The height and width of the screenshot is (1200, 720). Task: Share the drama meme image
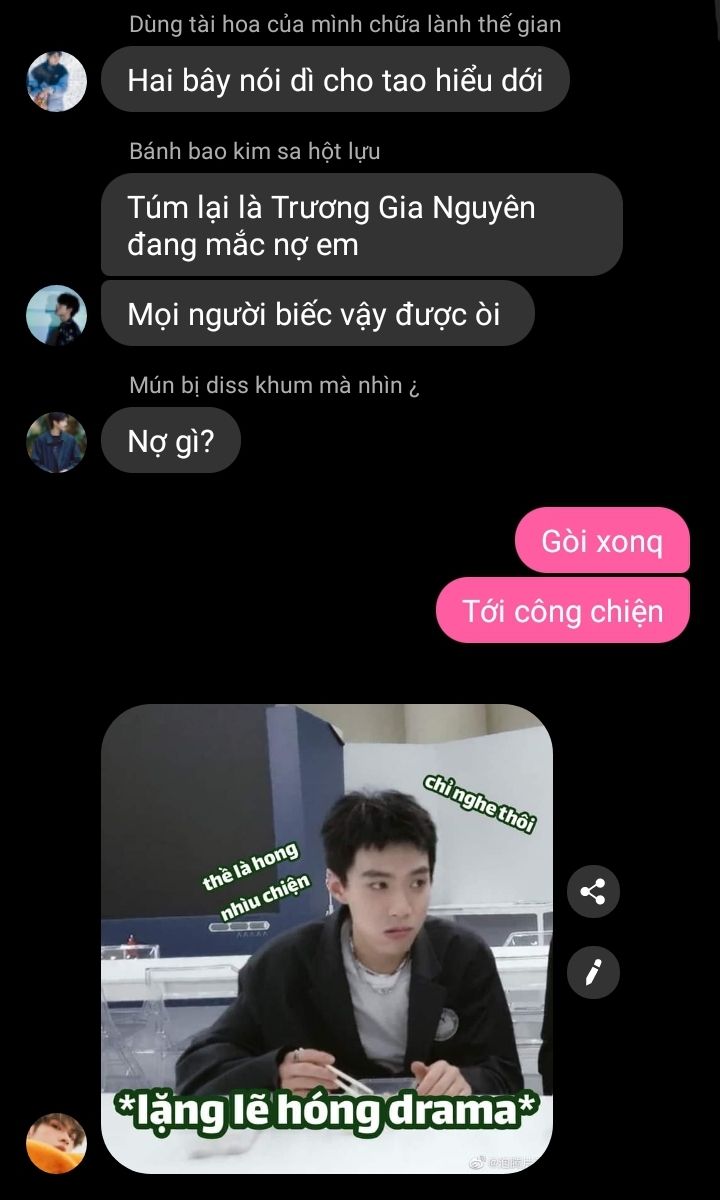click(x=593, y=891)
